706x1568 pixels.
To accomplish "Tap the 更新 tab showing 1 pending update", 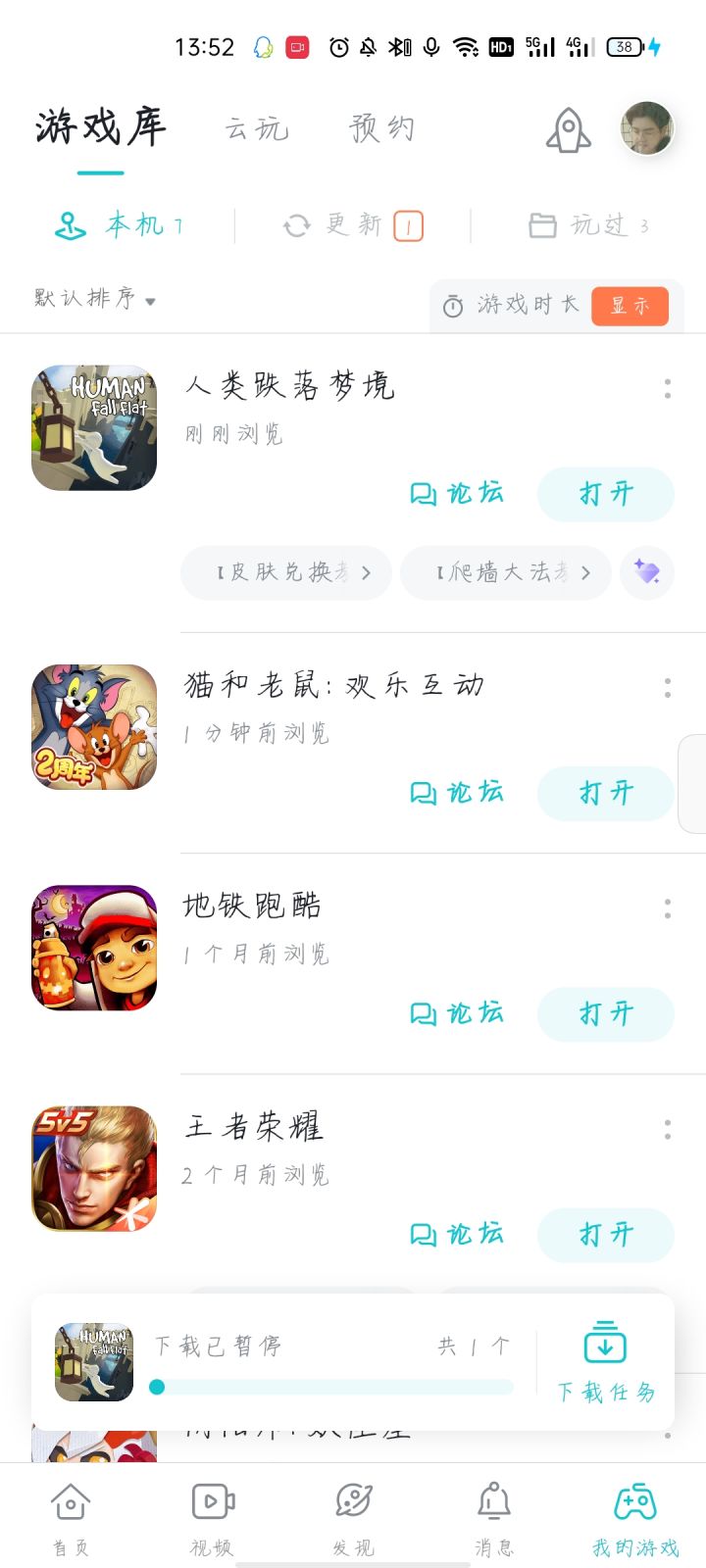I will pyautogui.click(x=353, y=224).
